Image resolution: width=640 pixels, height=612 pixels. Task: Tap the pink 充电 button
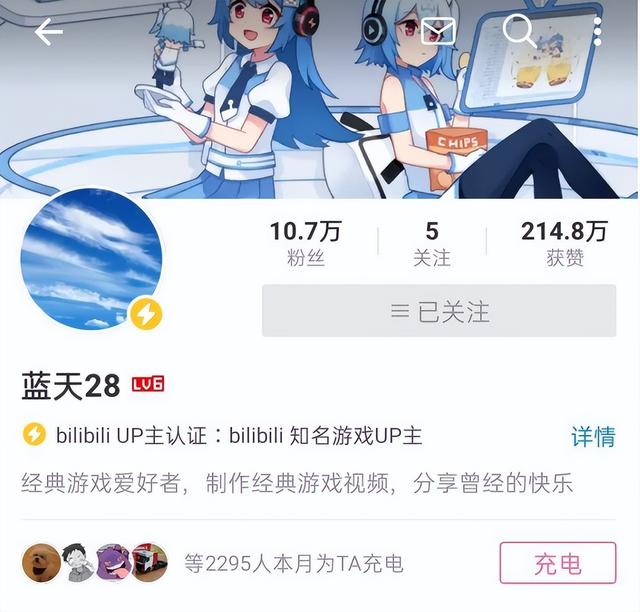pos(557,564)
